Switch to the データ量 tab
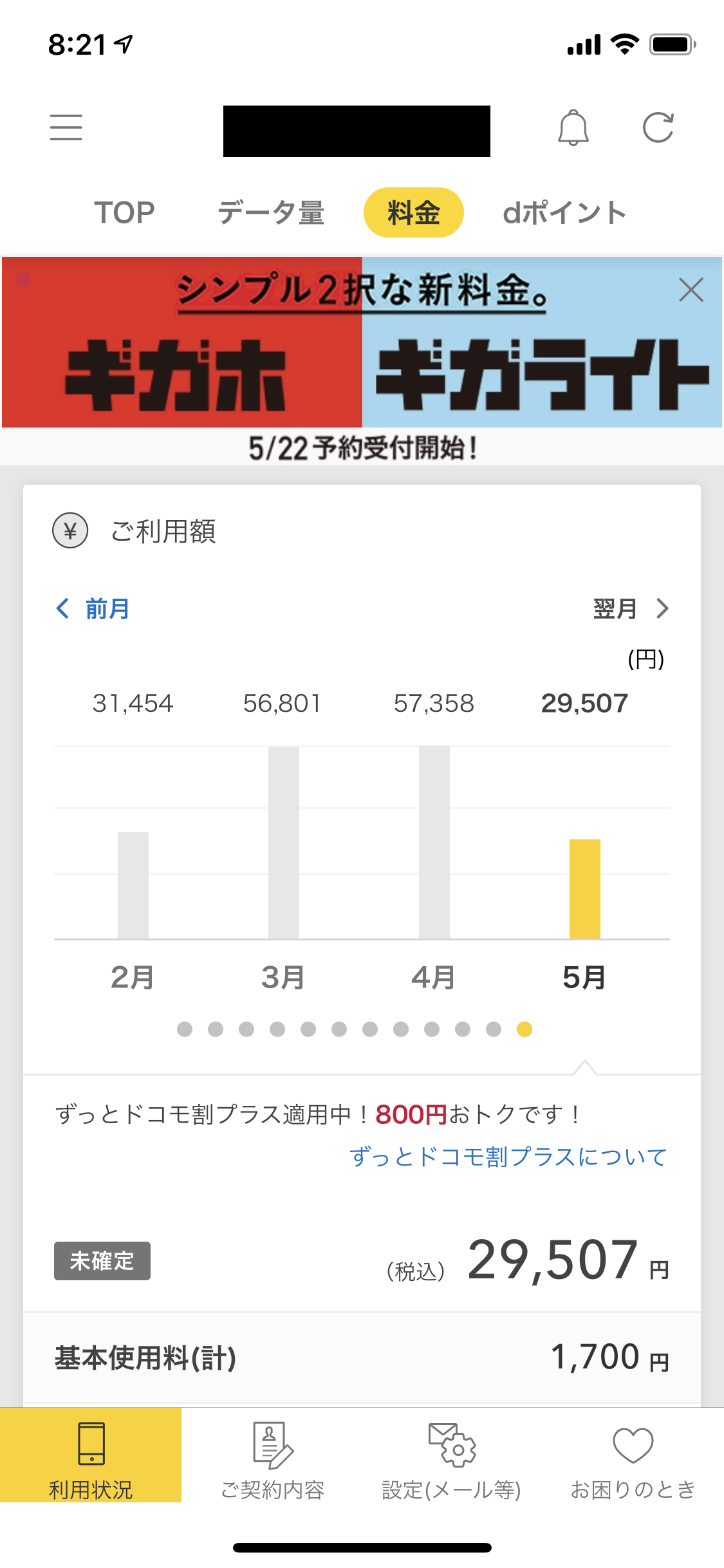The height and width of the screenshot is (1568, 724). click(x=271, y=212)
